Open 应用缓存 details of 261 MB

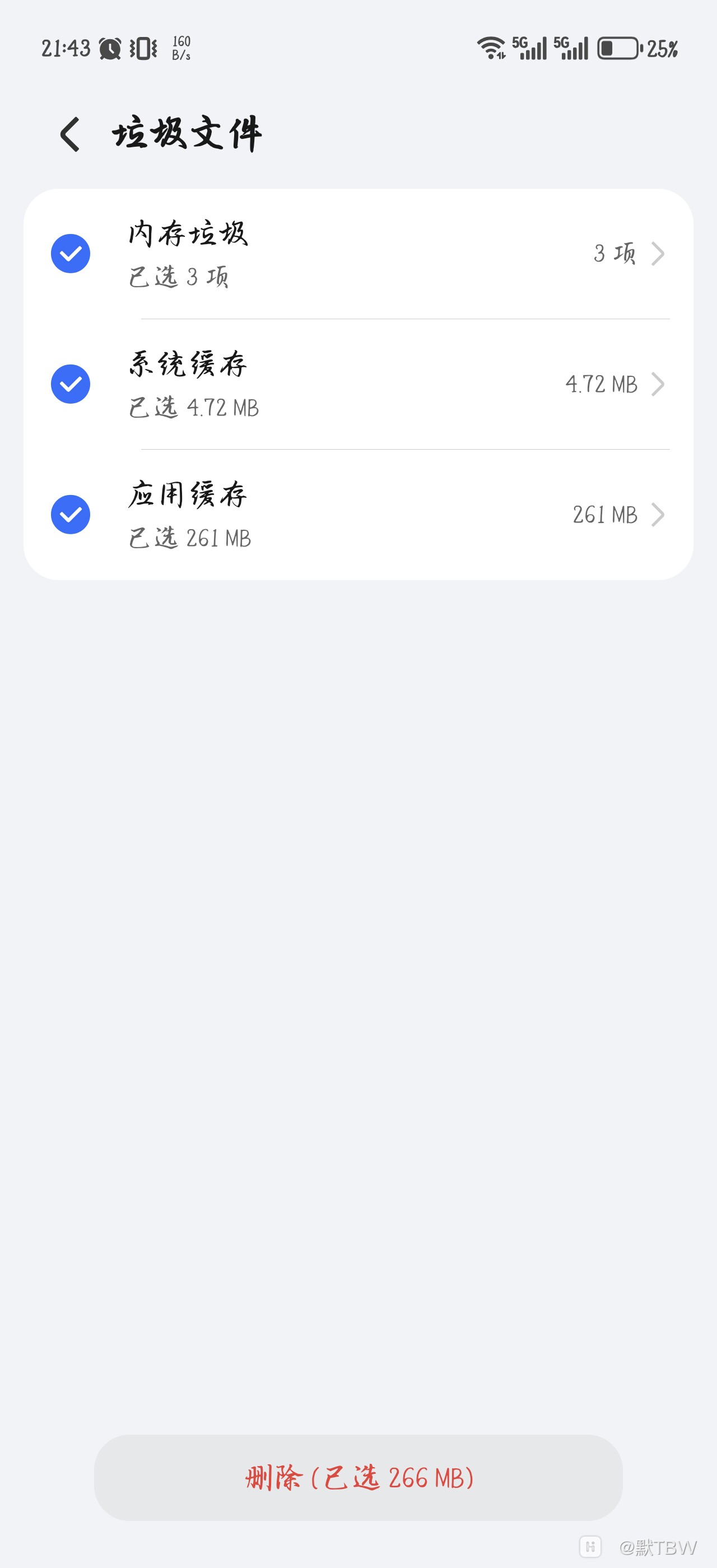click(618, 514)
